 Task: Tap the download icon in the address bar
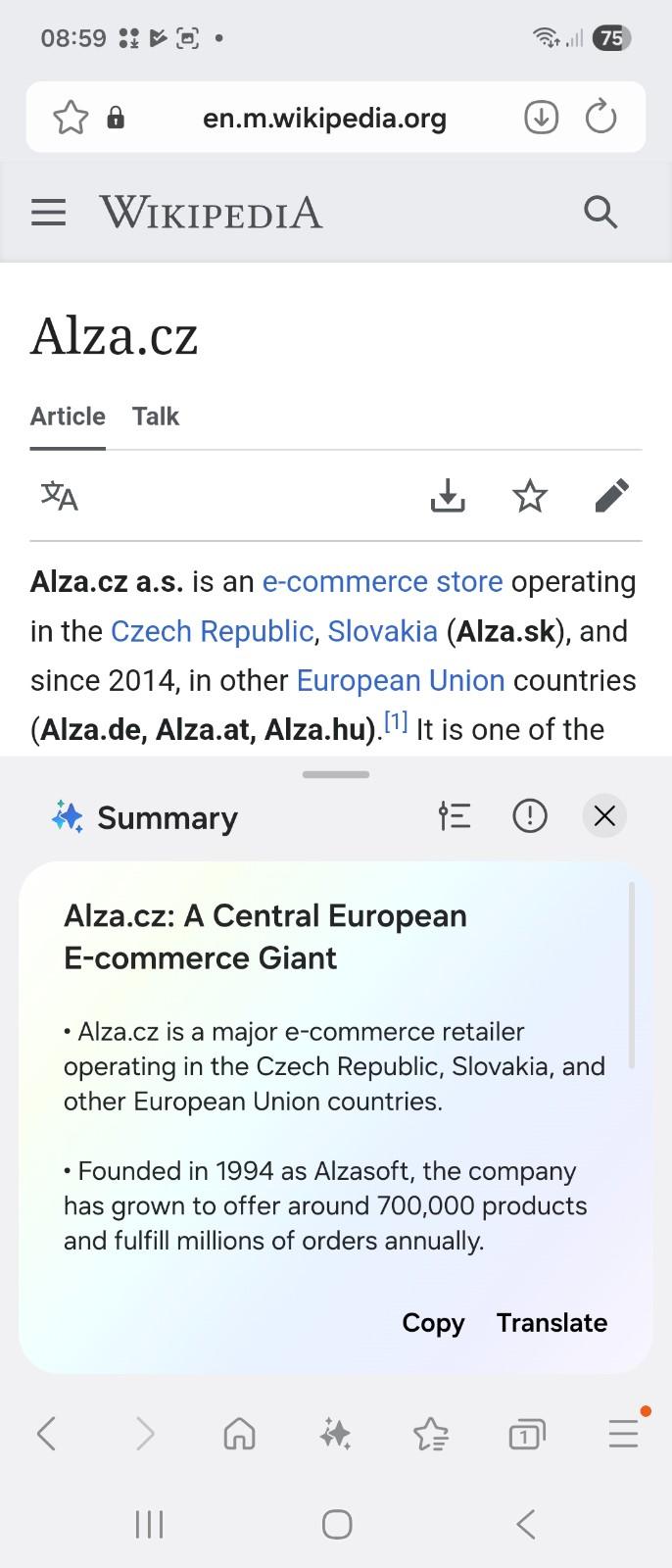click(541, 119)
